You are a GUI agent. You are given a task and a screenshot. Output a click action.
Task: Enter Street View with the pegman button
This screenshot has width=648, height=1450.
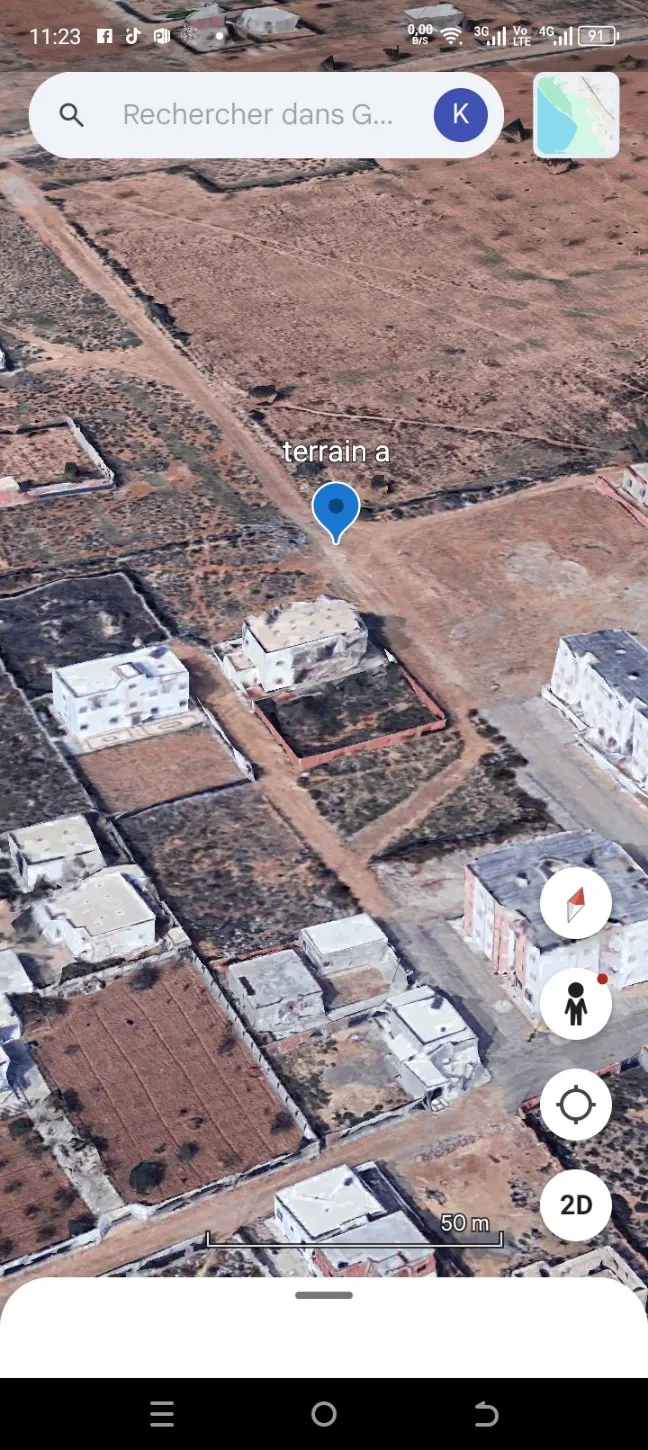tap(575, 1004)
